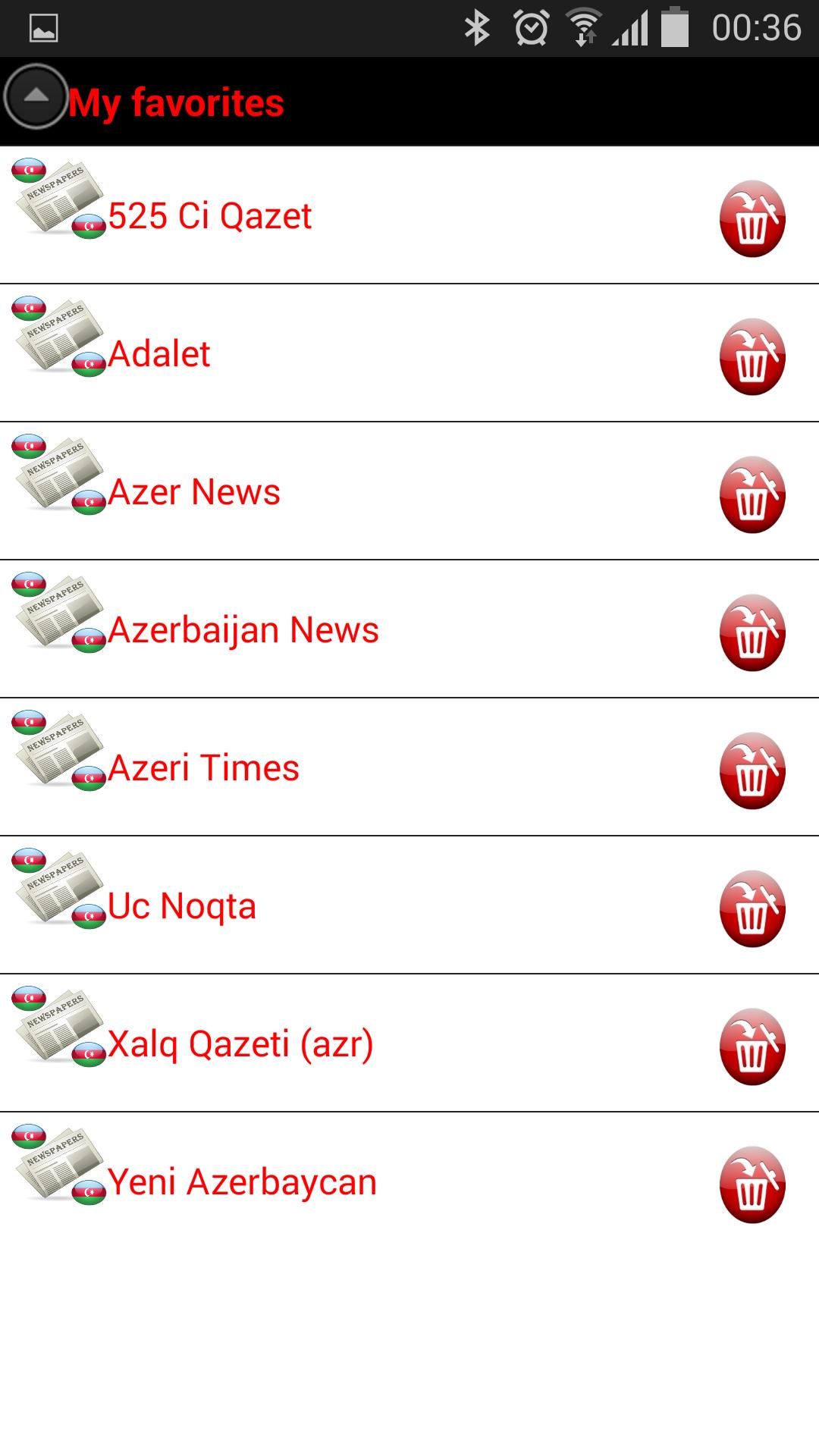Open Xalq Qazeti (azr)

[x=240, y=1044]
